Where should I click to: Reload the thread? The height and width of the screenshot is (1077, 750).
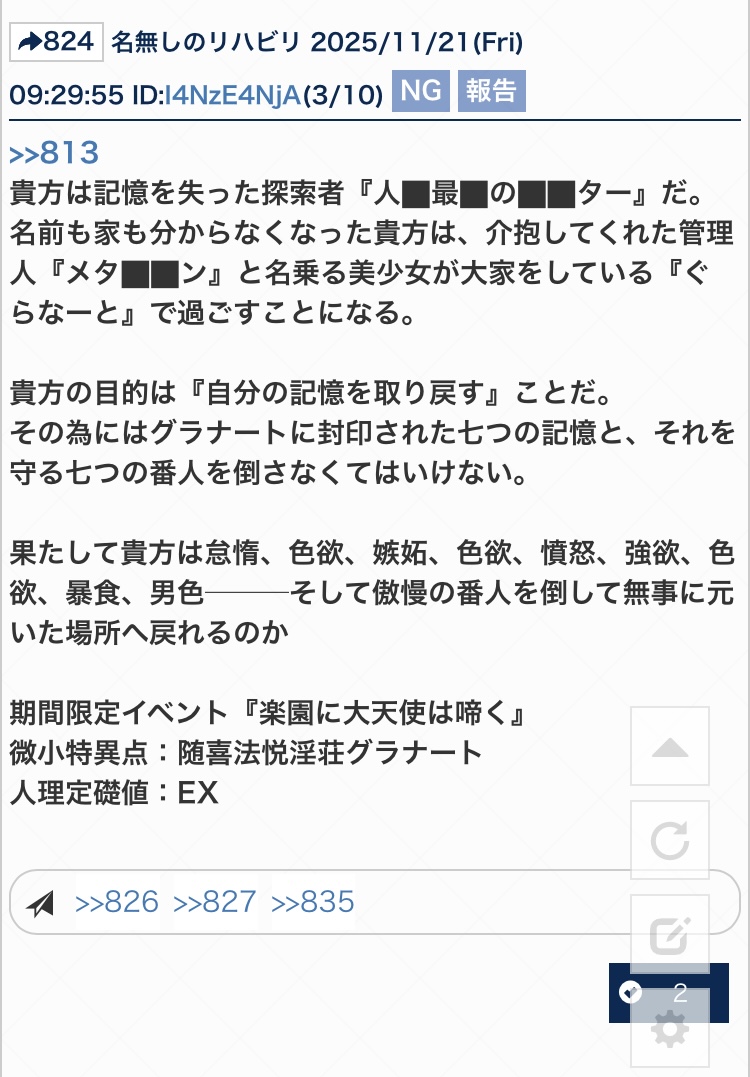pyautogui.click(x=670, y=841)
